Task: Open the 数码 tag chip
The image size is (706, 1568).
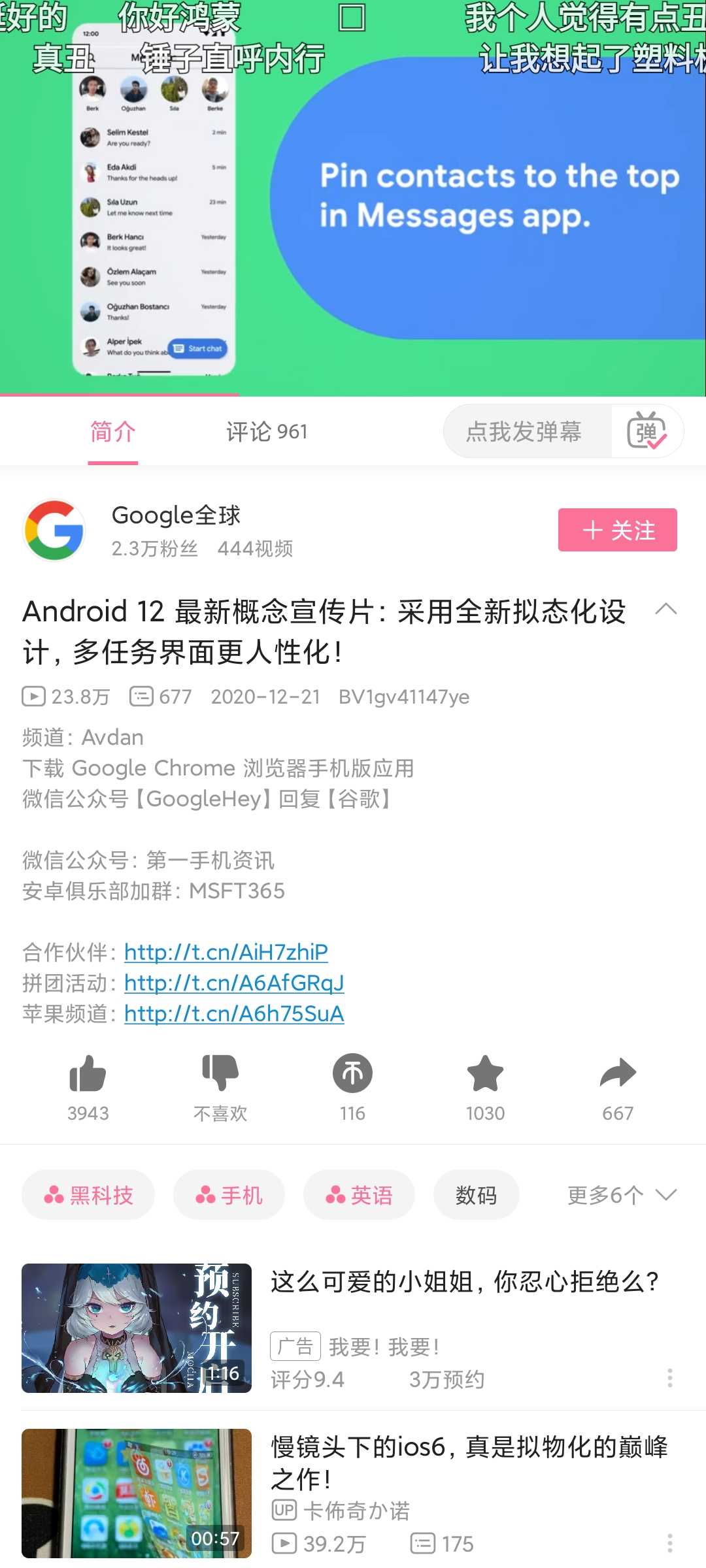Action: tap(476, 1195)
